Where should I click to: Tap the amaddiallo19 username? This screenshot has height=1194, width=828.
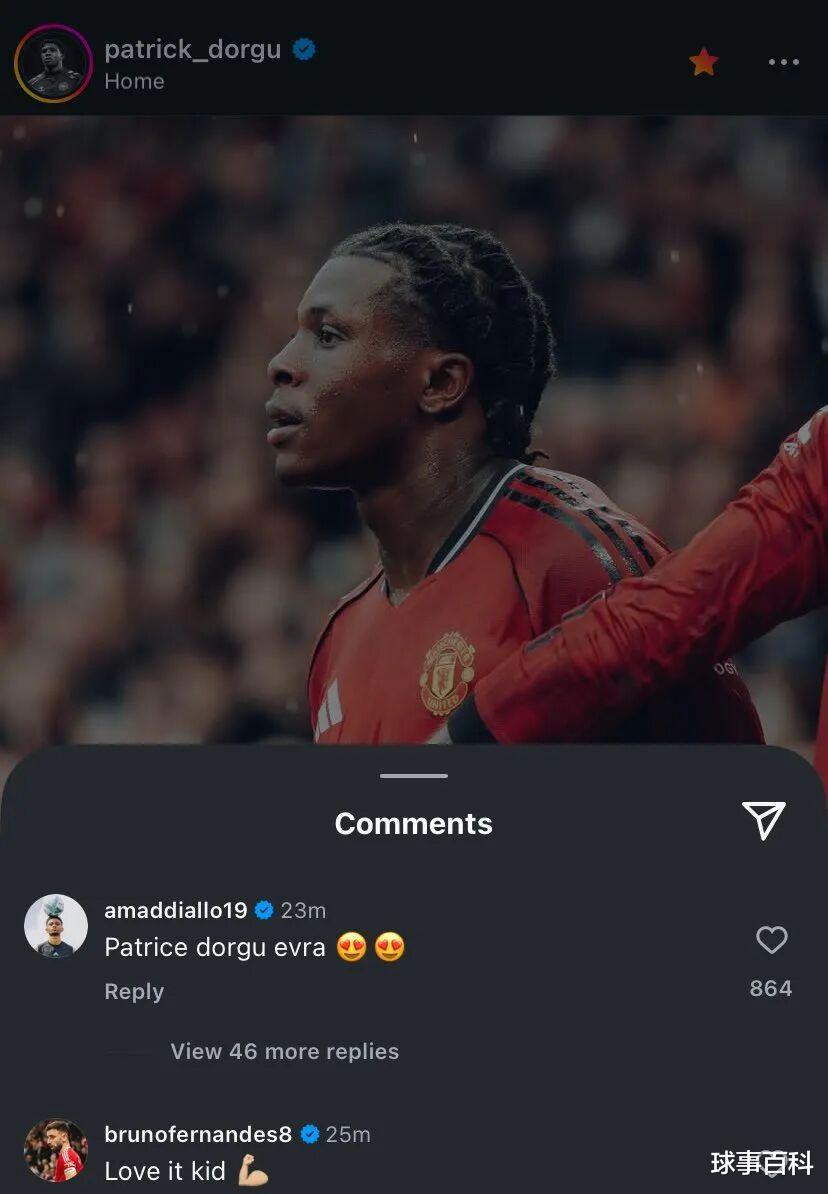pos(176,910)
